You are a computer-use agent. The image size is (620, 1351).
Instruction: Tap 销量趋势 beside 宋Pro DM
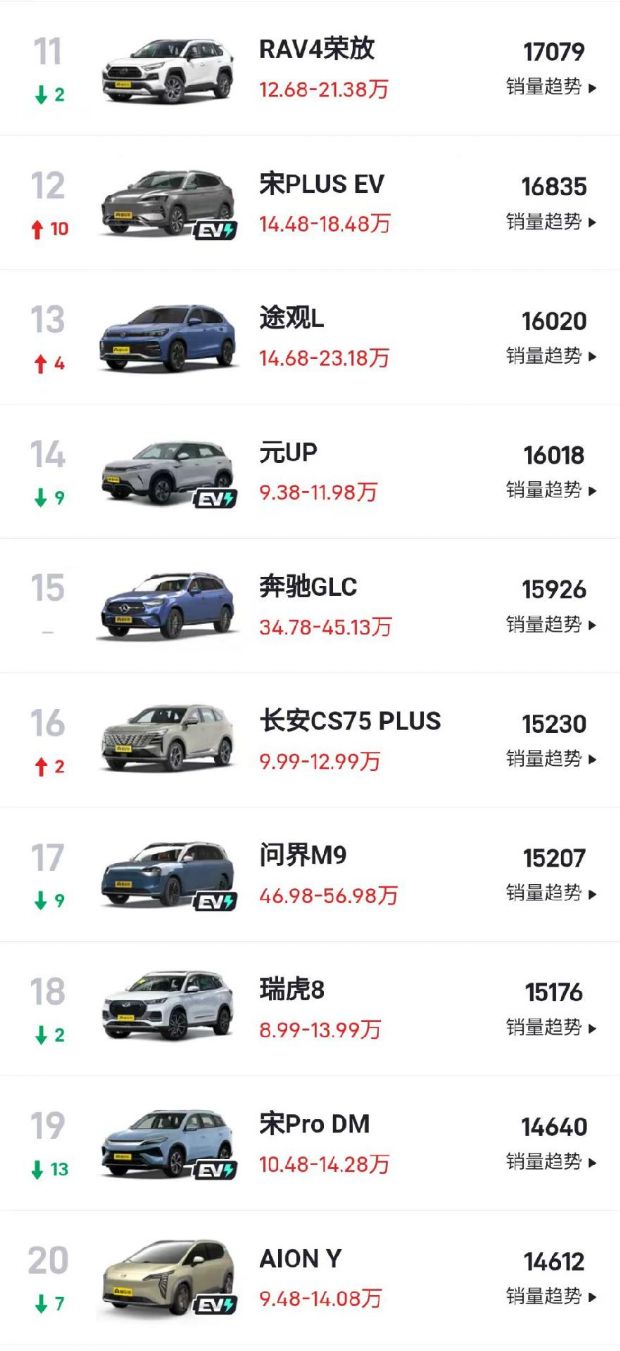click(x=551, y=1162)
